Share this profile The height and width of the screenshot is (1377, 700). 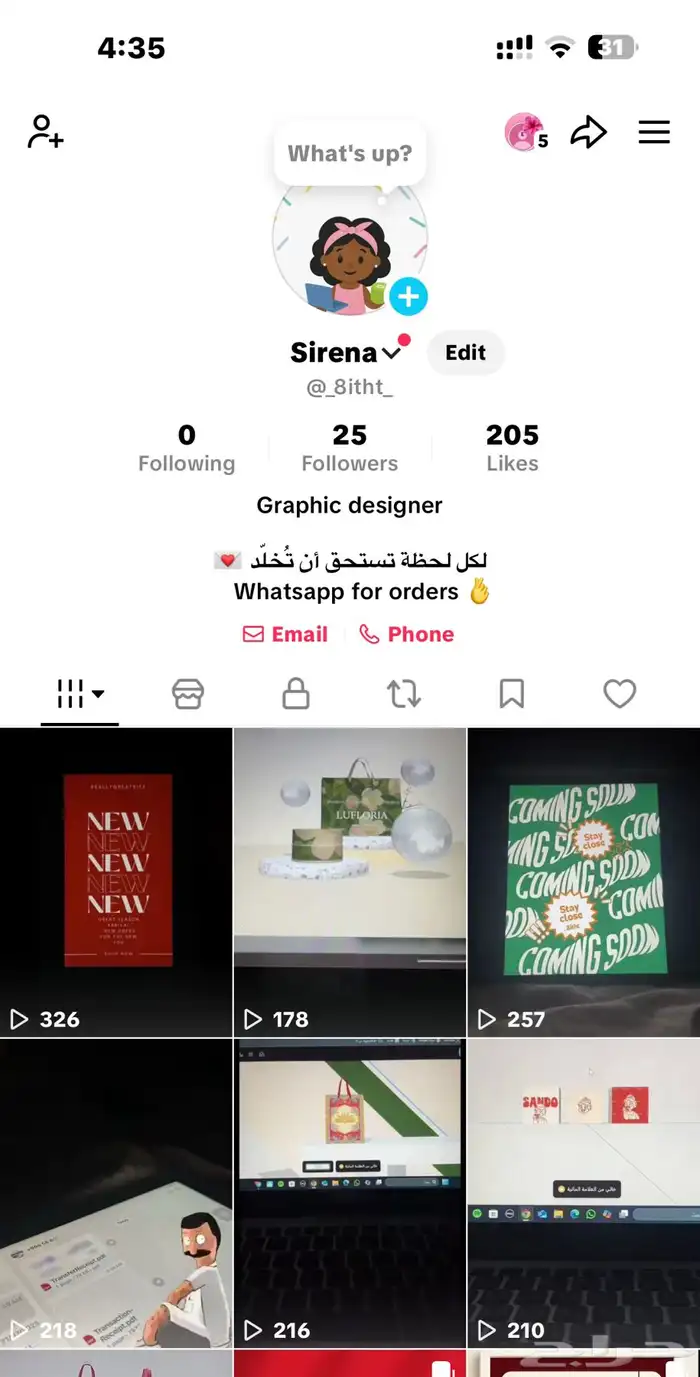coord(588,132)
